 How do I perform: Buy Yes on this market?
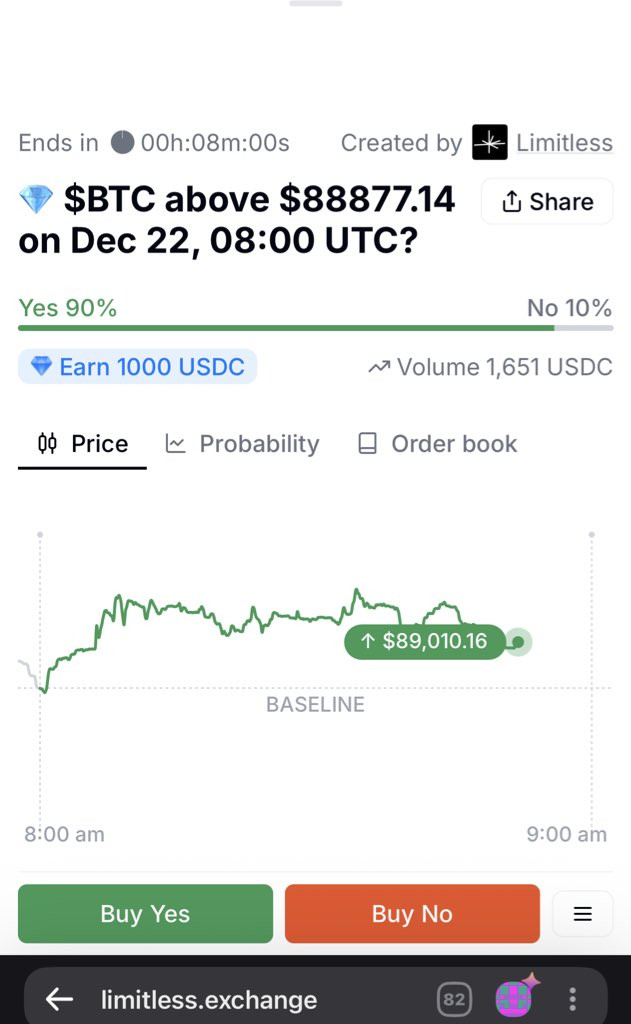(x=145, y=913)
